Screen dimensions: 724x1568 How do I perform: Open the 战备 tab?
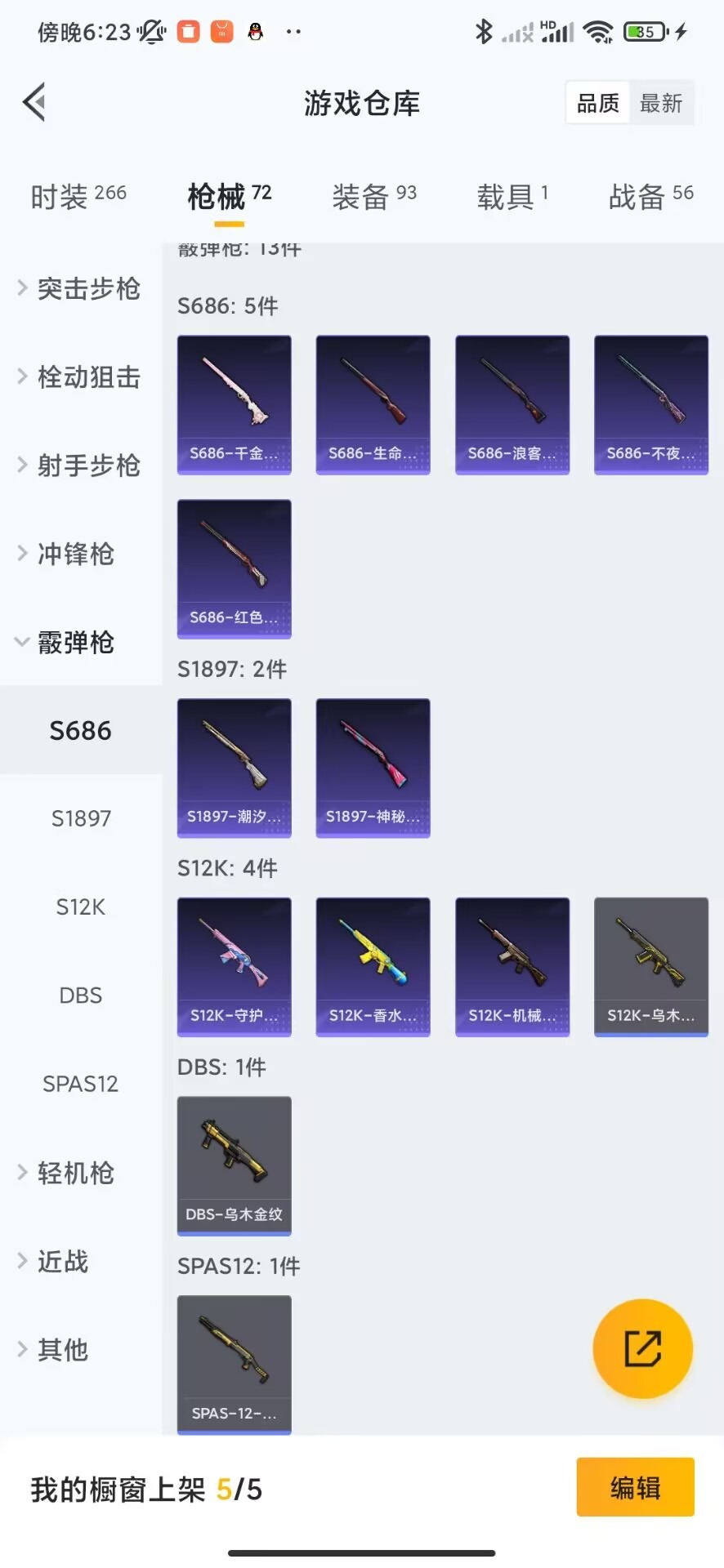pos(650,196)
